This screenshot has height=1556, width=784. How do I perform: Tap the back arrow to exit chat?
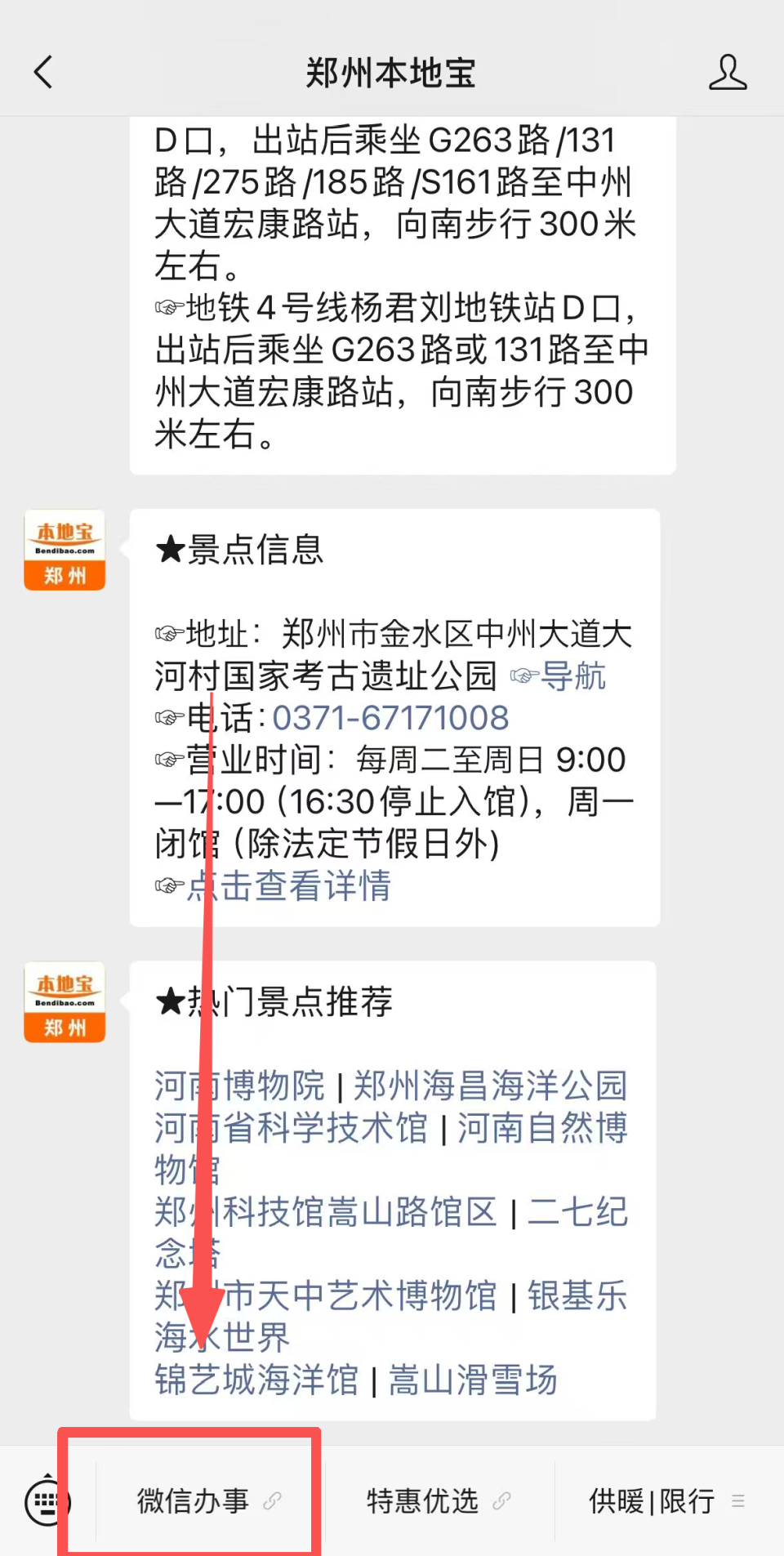pyautogui.click(x=42, y=72)
